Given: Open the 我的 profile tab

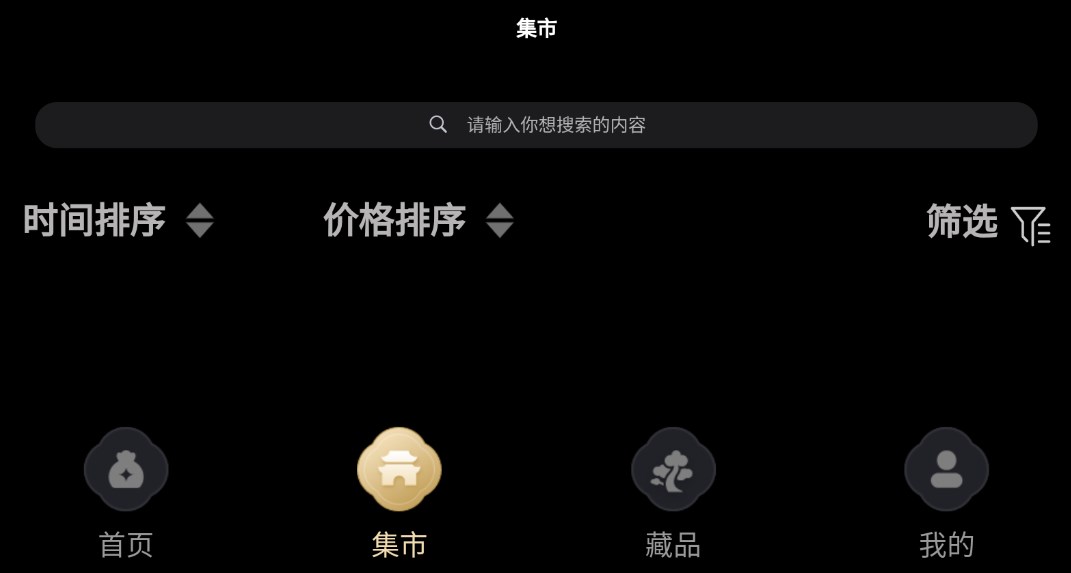Looking at the screenshot, I should pos(946,490).
